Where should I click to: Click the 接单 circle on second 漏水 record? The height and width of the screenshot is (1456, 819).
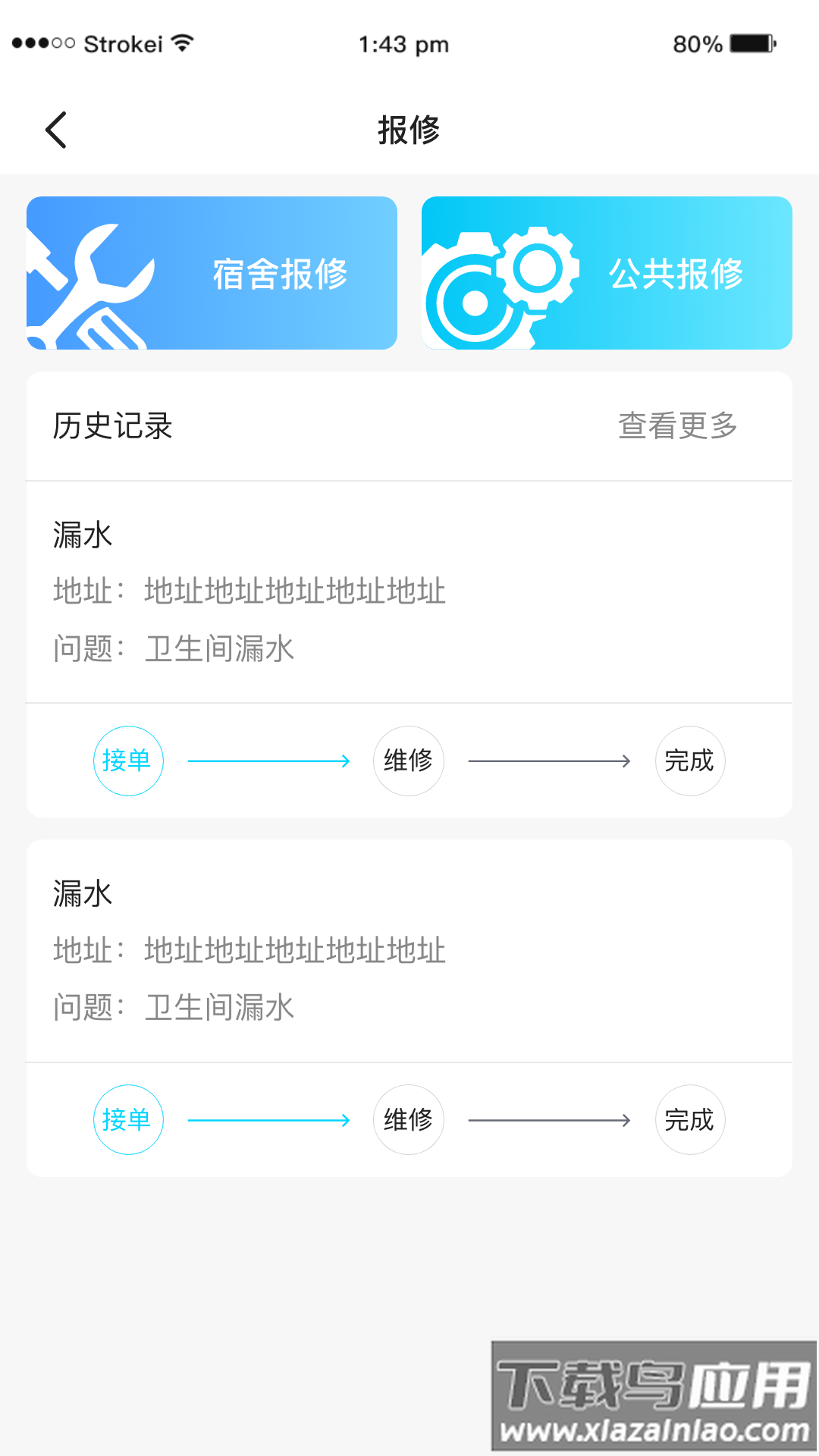pyautogui.click(x=127, y=1119)
